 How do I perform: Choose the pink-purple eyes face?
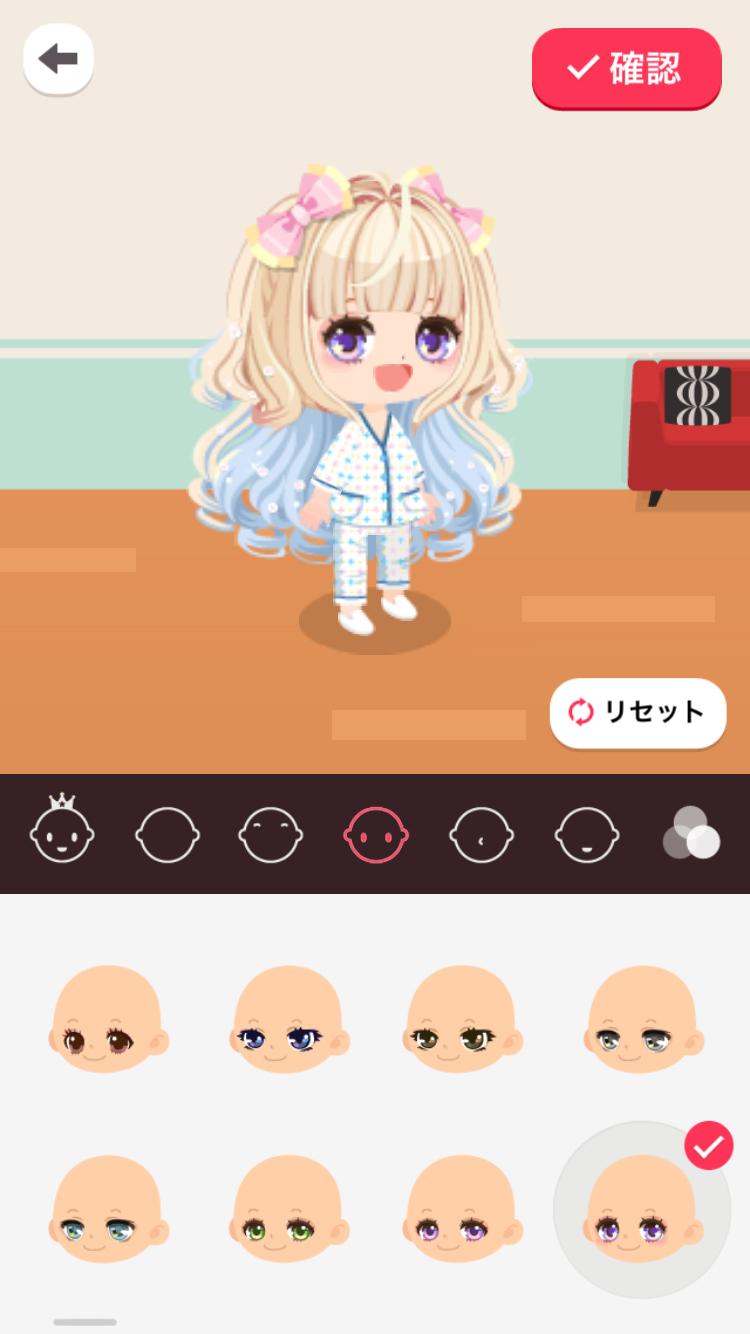[x=462, y=1210]
